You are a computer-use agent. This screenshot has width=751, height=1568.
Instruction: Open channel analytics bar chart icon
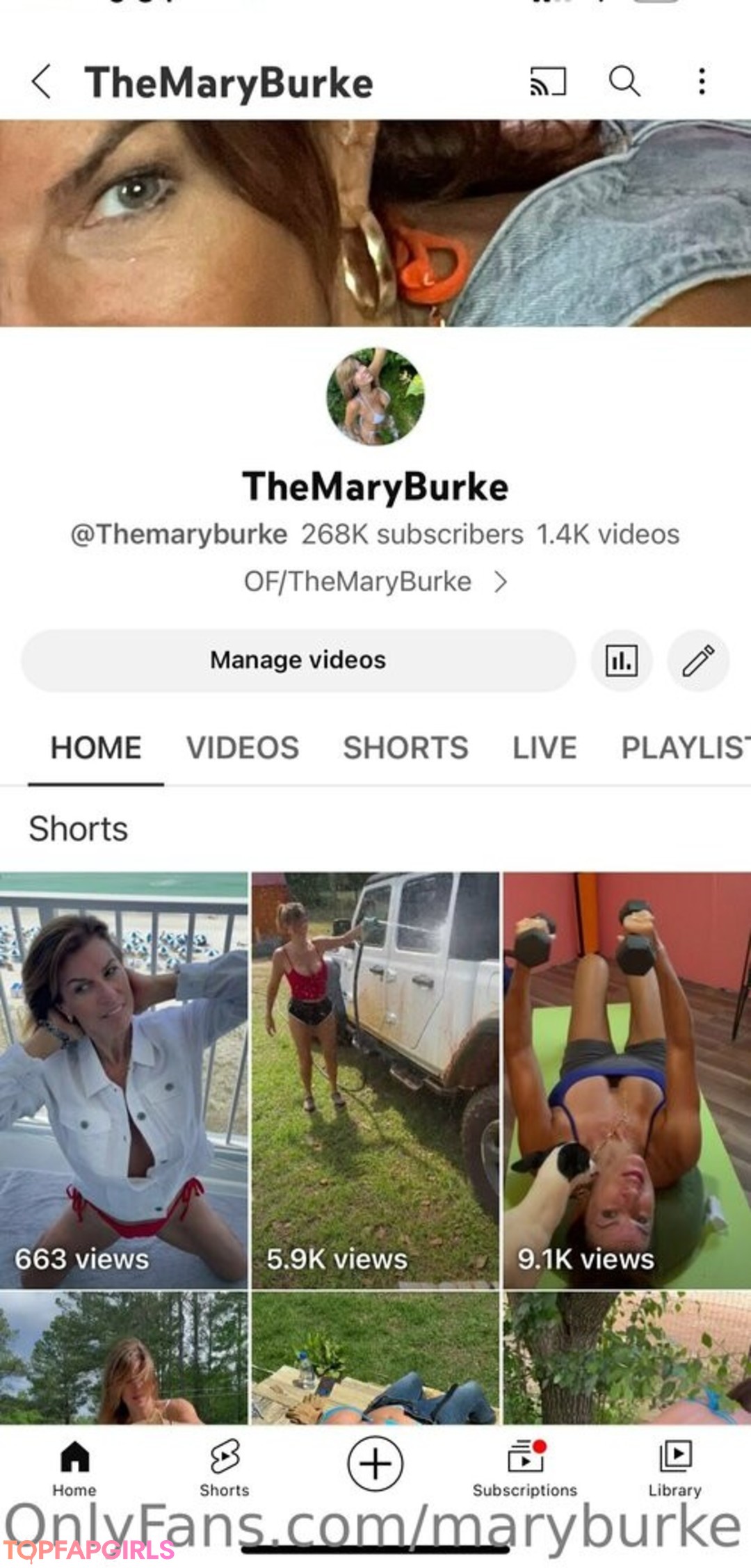[x=621, y=660]
